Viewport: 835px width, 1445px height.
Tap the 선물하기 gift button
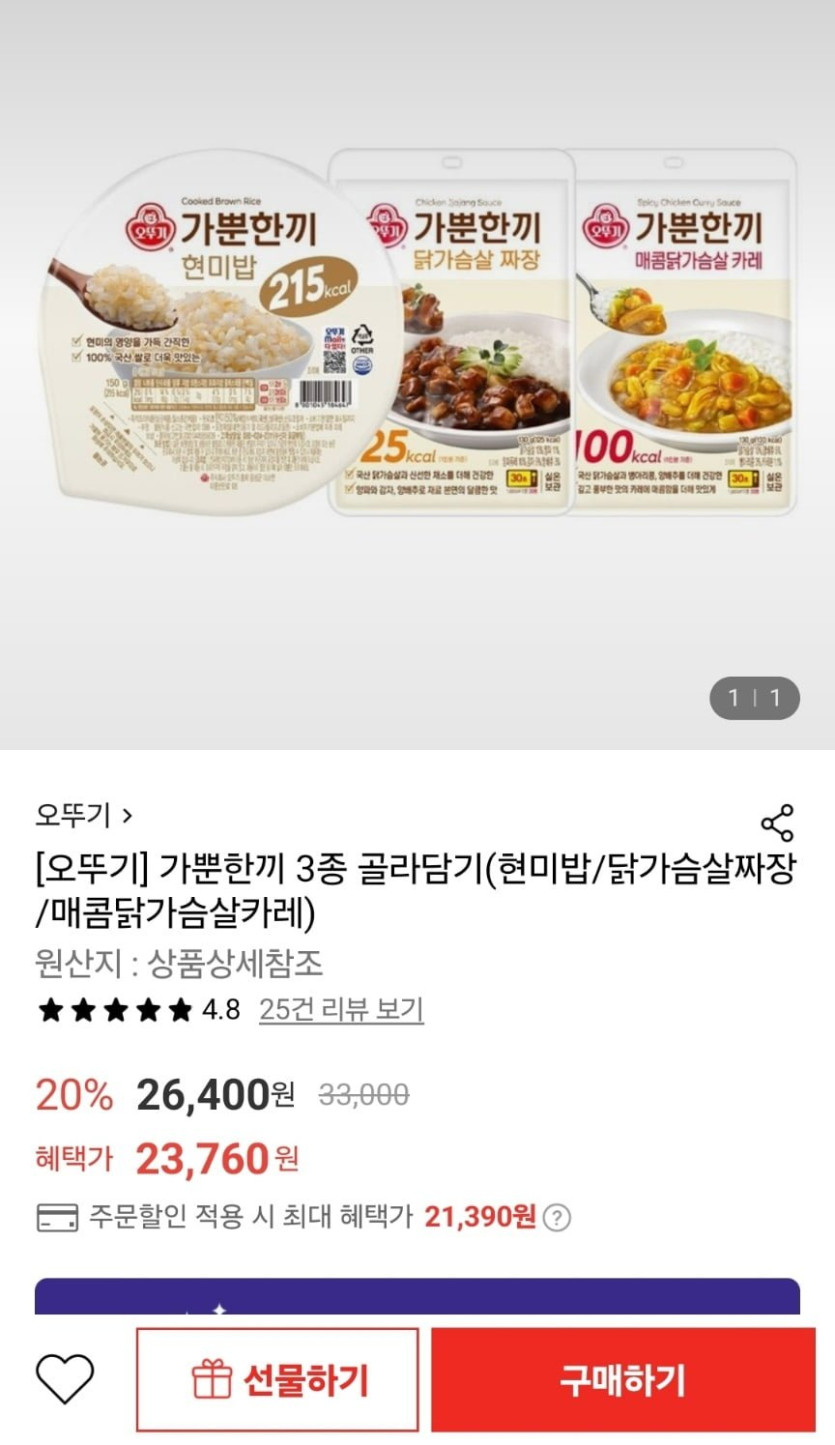(278, 1380)
